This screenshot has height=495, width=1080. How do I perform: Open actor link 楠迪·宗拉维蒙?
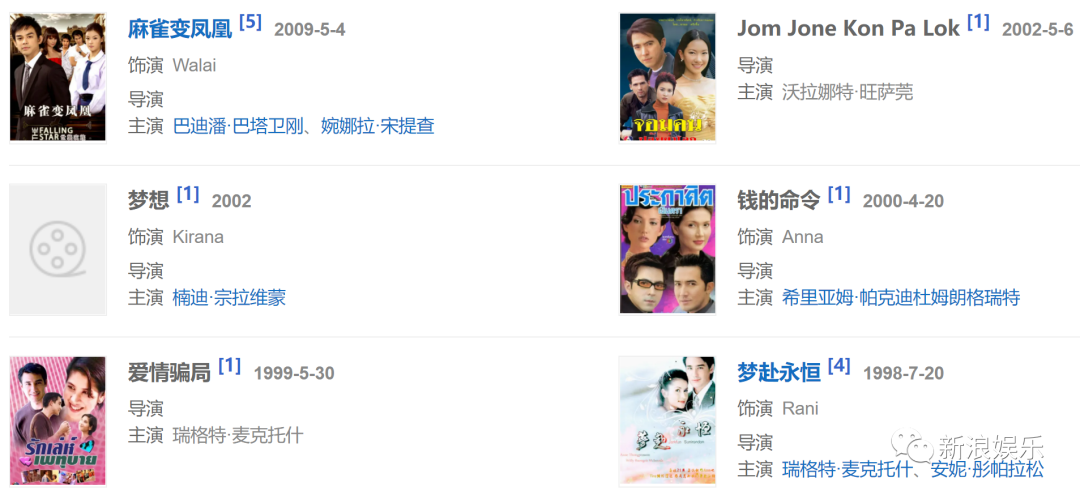click(229, 298)
